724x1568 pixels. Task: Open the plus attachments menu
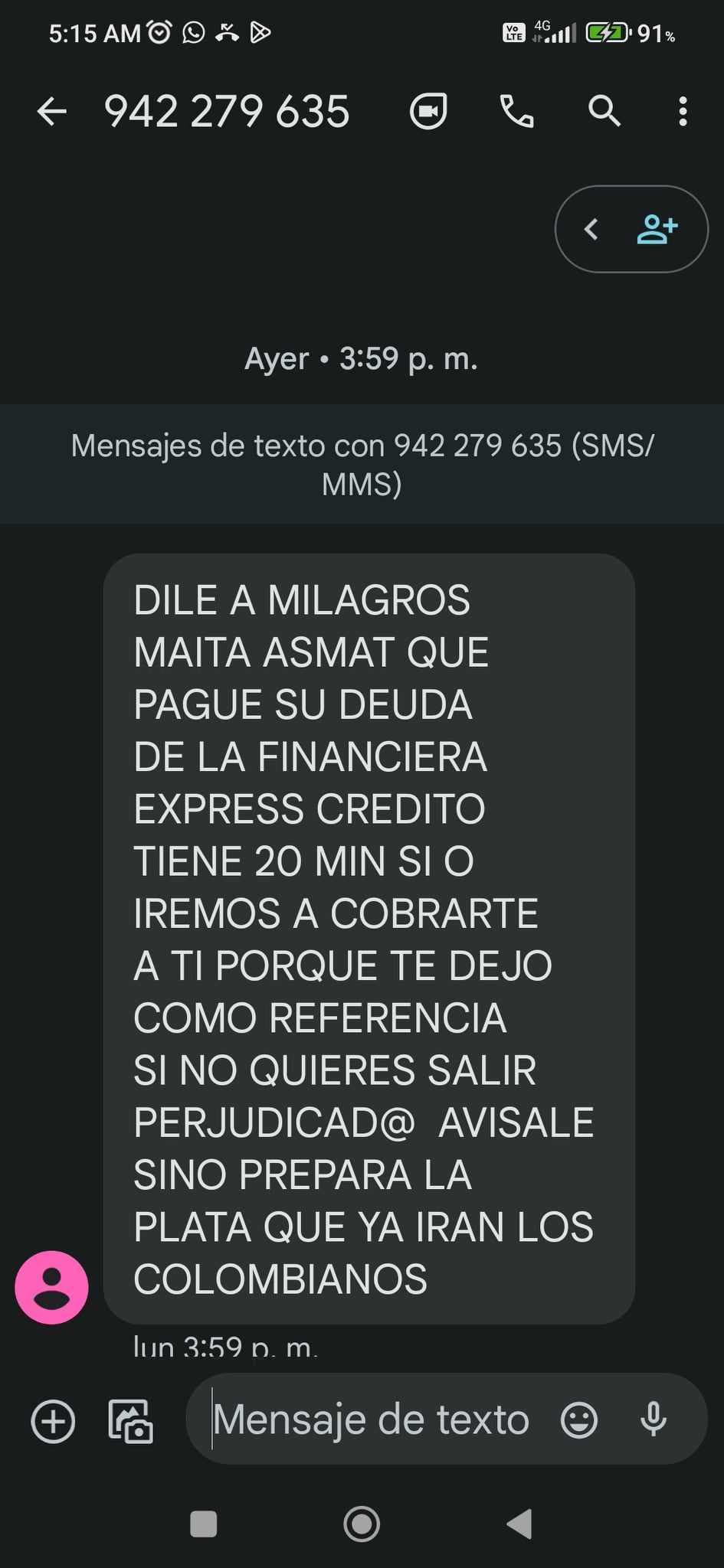click(53, 1421)
